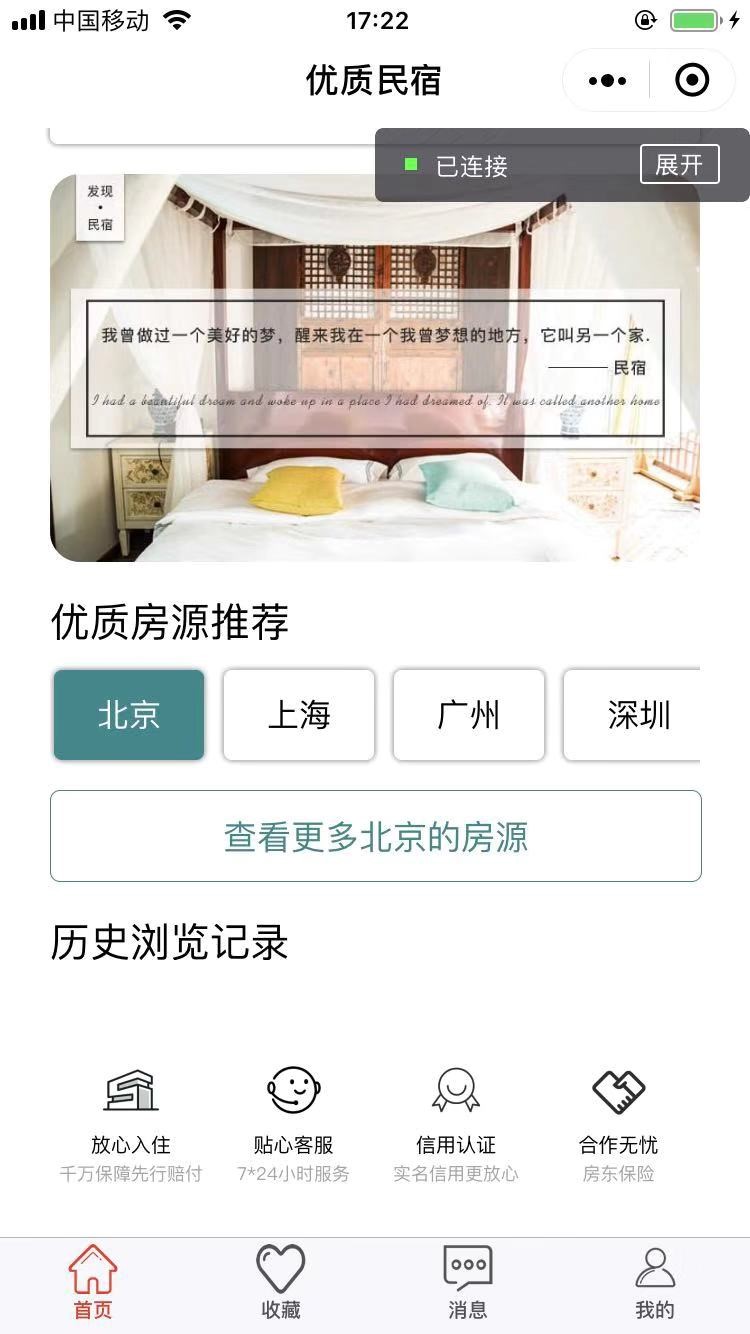Select the 上海 city filter
The height and width of the screenshot is (1334, 750).
(298, 714)
